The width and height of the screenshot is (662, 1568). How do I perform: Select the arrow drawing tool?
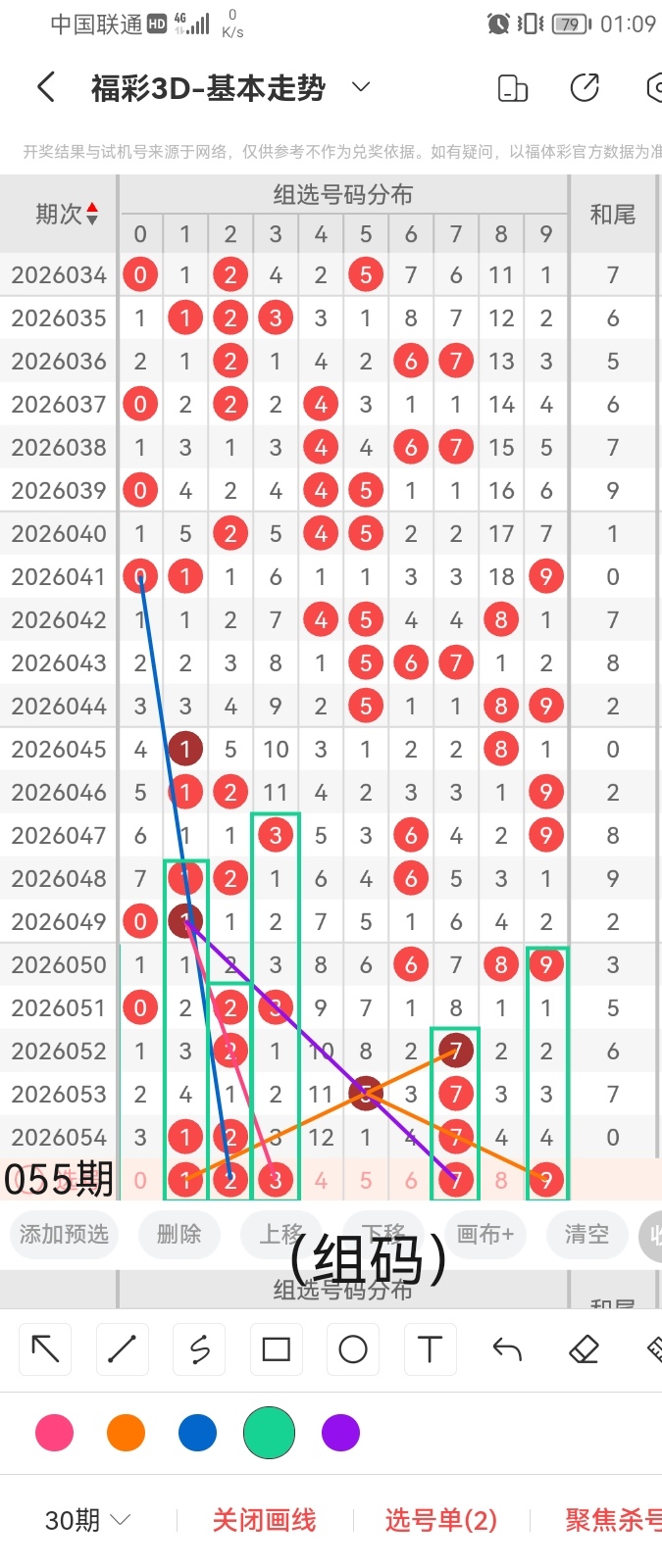pos(45,1349)
